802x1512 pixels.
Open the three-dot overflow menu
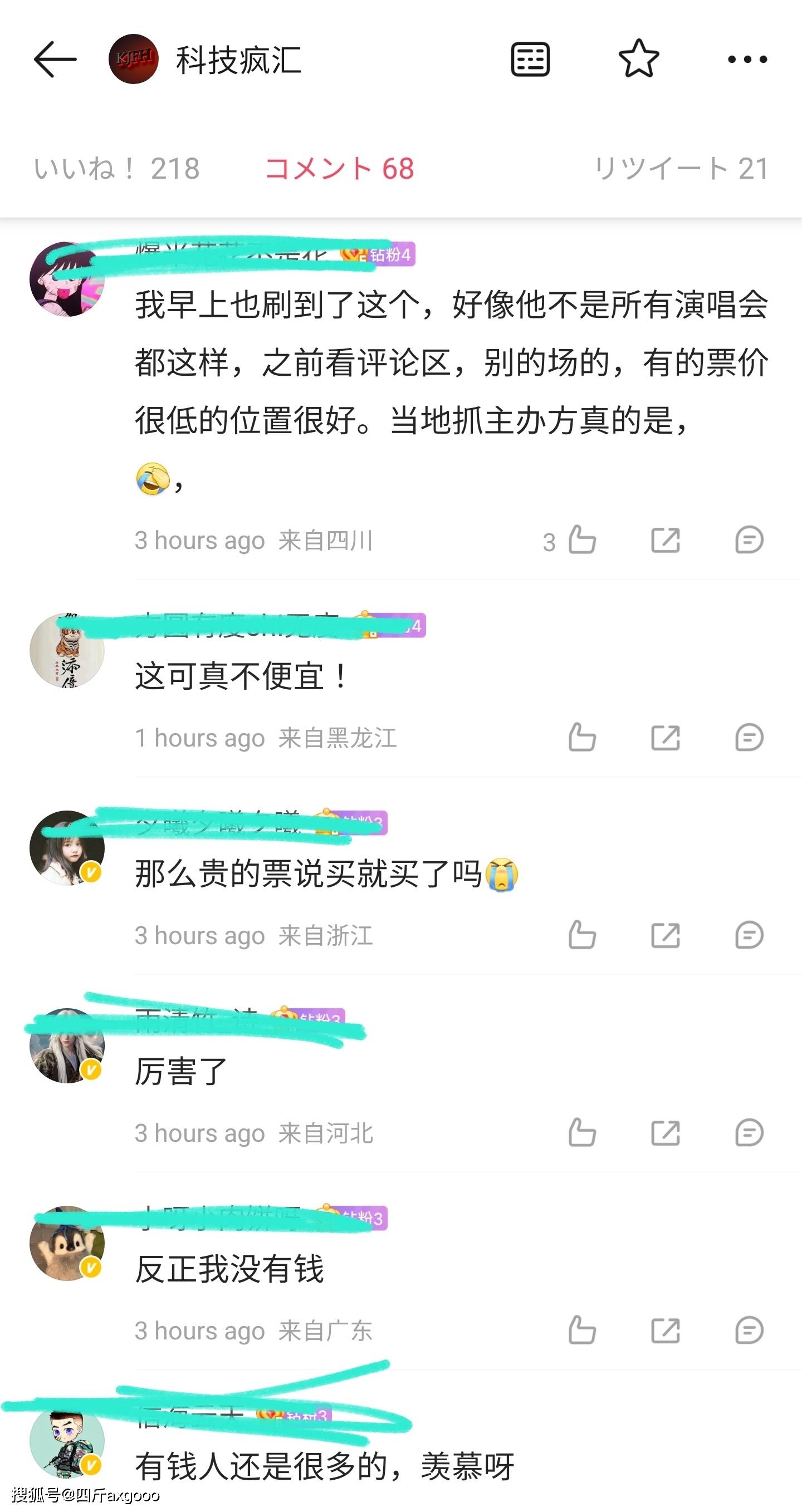[x=747, y=59]
